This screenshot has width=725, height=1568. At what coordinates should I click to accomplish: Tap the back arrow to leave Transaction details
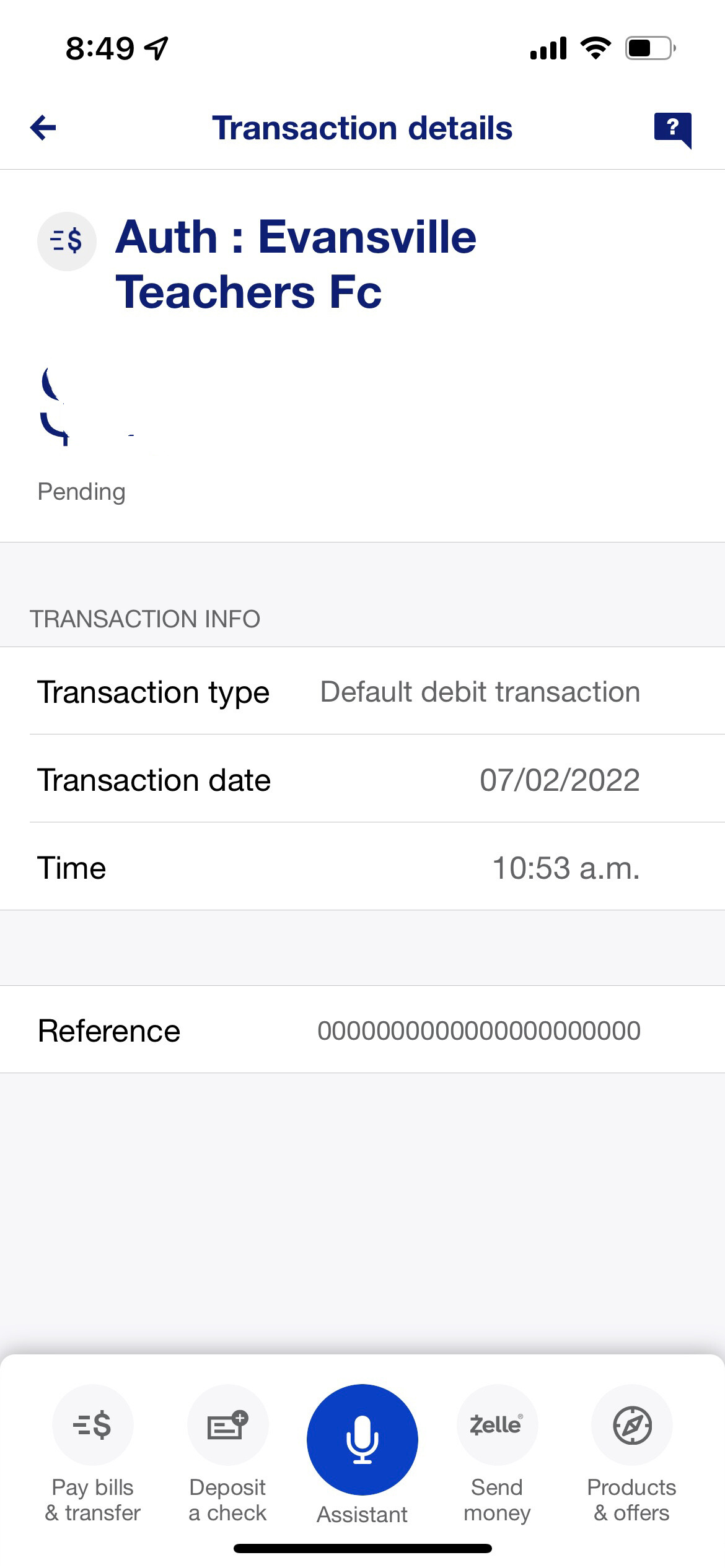[42, 128]
